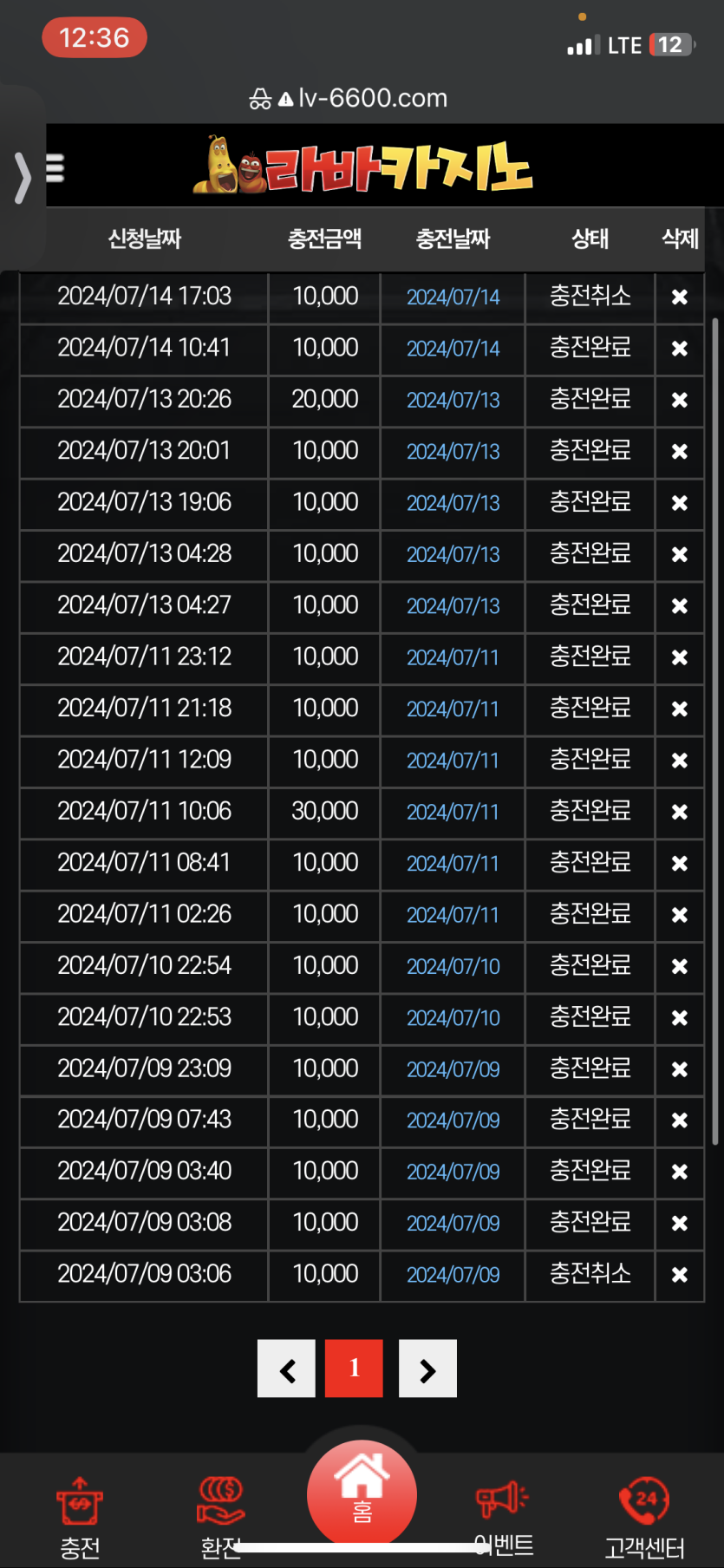The height and width of the screenshot is (1568, 724).
Task: Open the 환전 tab
Action: (220, 1518)
